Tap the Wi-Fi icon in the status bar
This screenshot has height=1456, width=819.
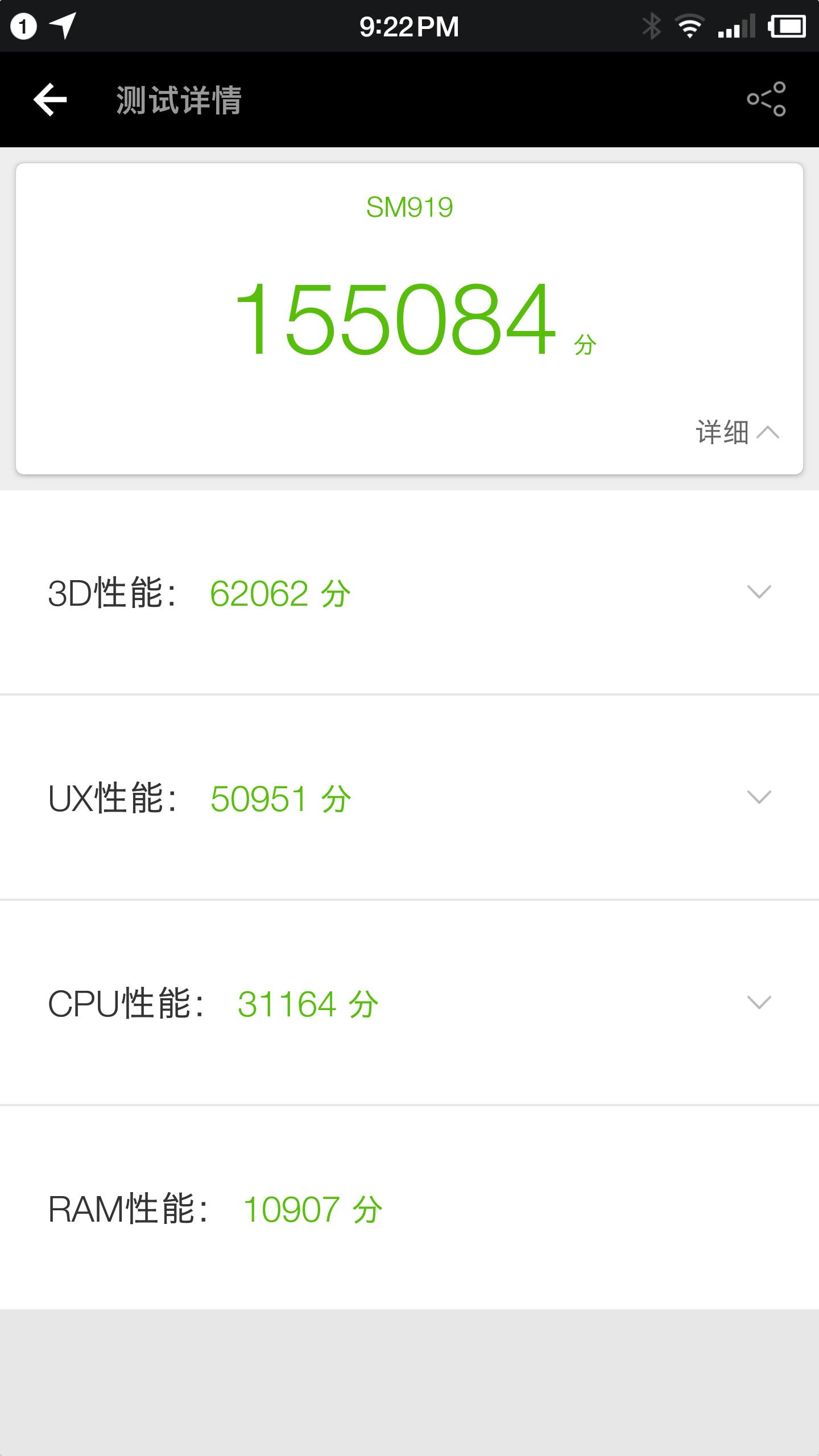pyautogui.click(x=689, y=26)
